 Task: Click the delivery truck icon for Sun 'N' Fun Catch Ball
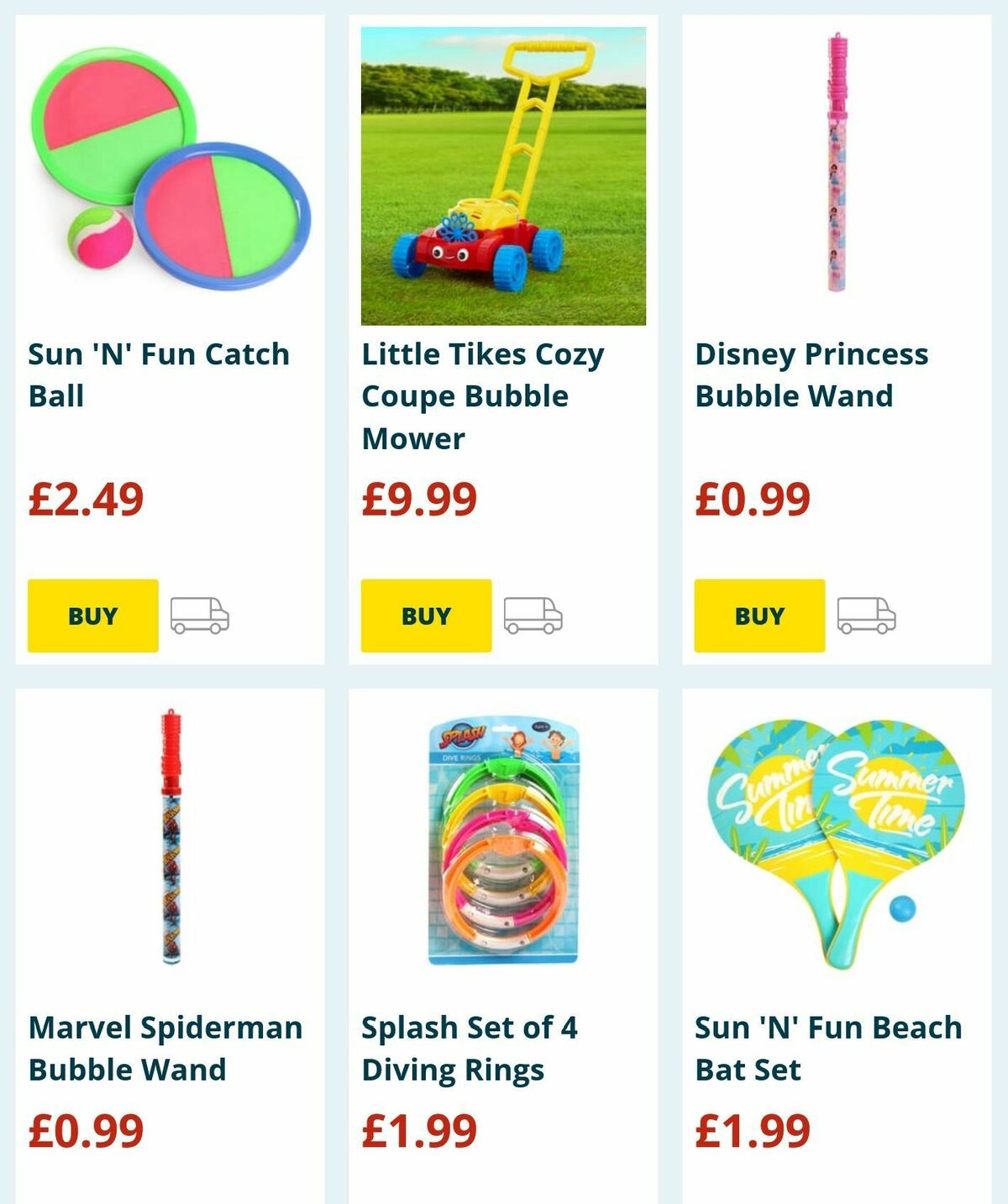coord(200,615)
